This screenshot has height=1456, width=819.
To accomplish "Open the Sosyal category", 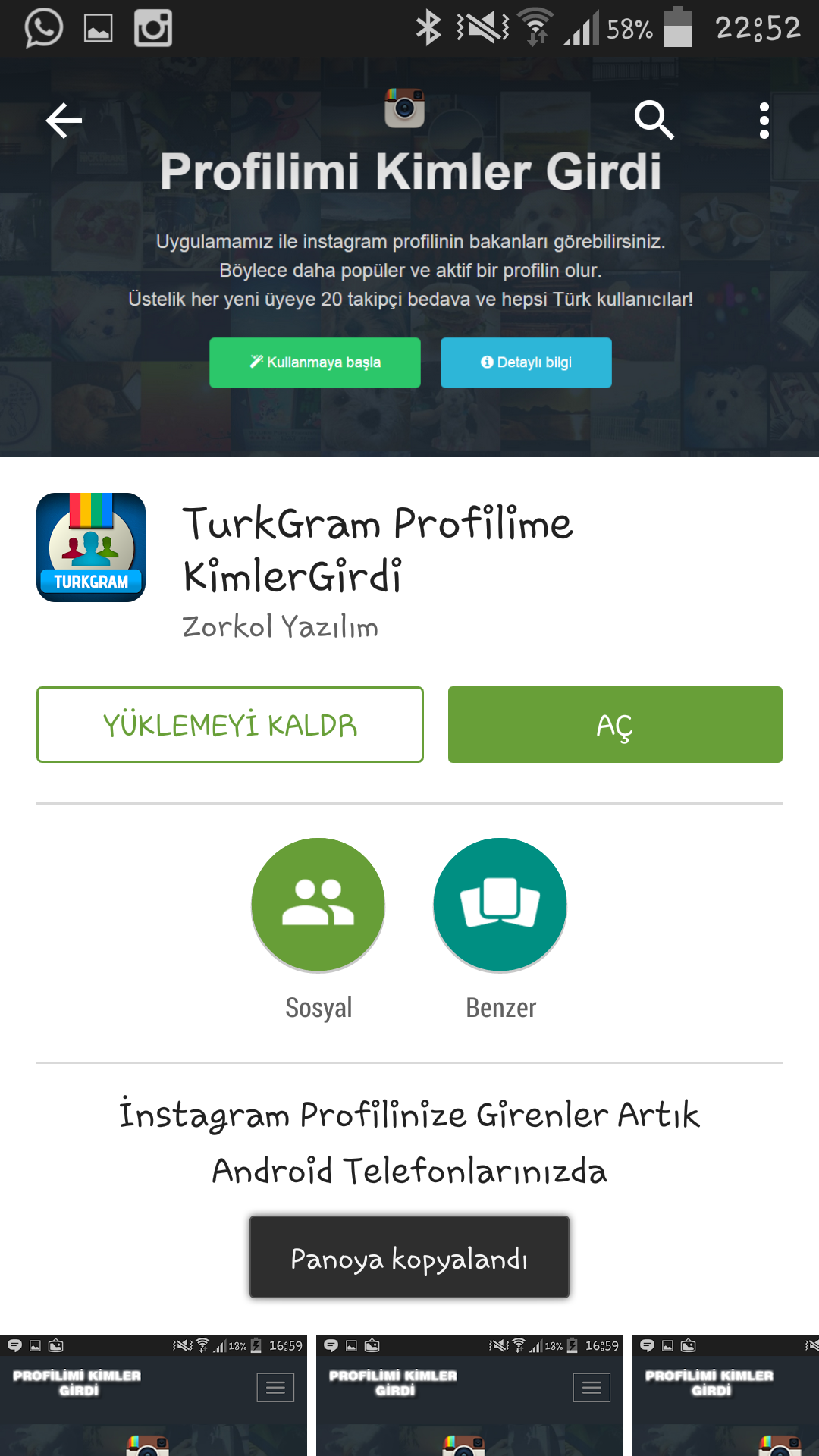I will [x=318, y=905].
